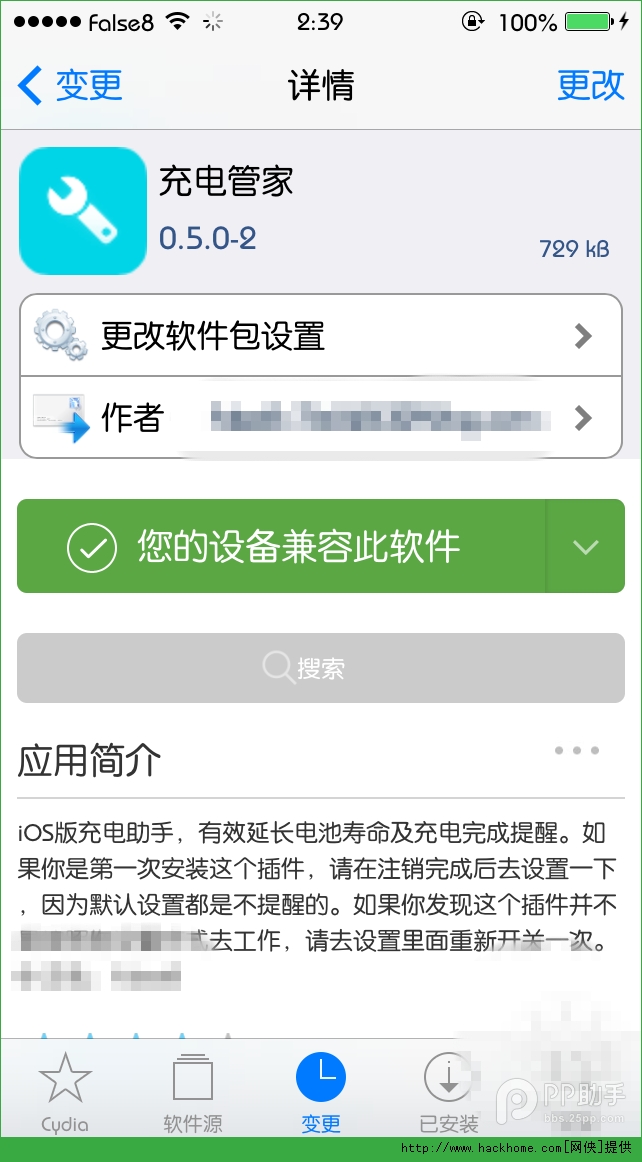Go back to the 变更 list
Screen dimensions: 642x1162
(x=70, y=86)
